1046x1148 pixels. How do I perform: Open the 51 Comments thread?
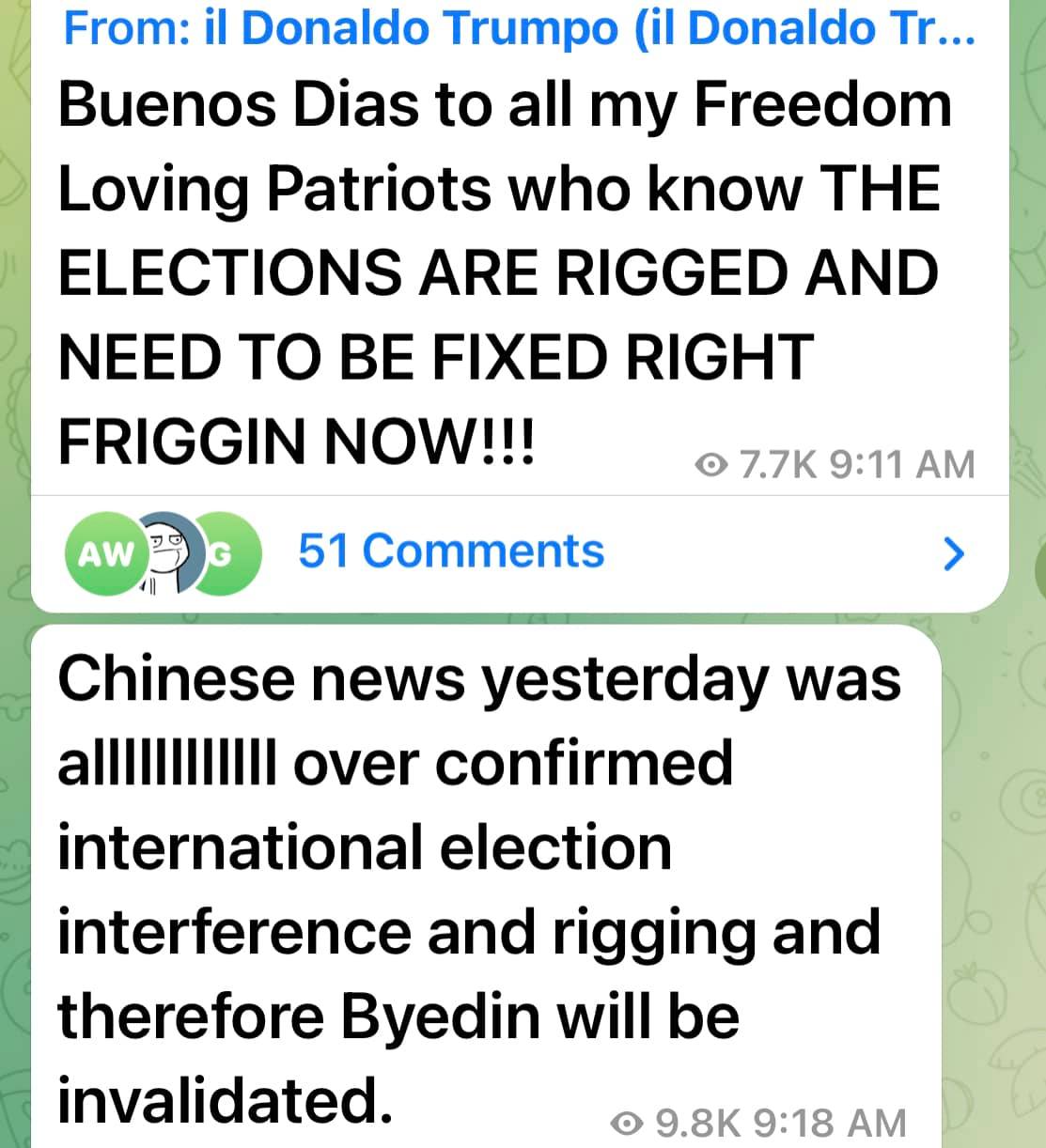[451, 551]
